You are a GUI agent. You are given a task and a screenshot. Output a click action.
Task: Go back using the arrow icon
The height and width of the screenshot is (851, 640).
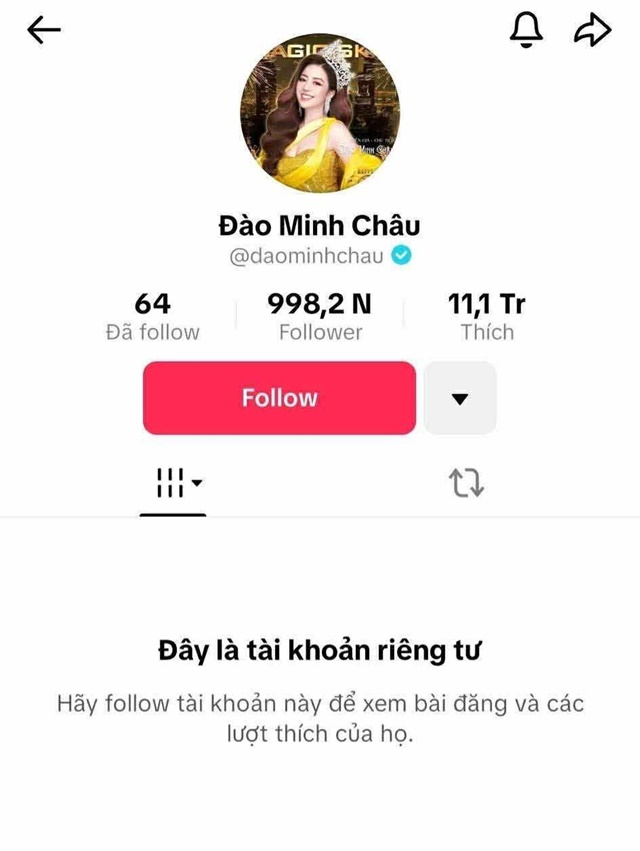pyautogui.click(x=44, y=31)
